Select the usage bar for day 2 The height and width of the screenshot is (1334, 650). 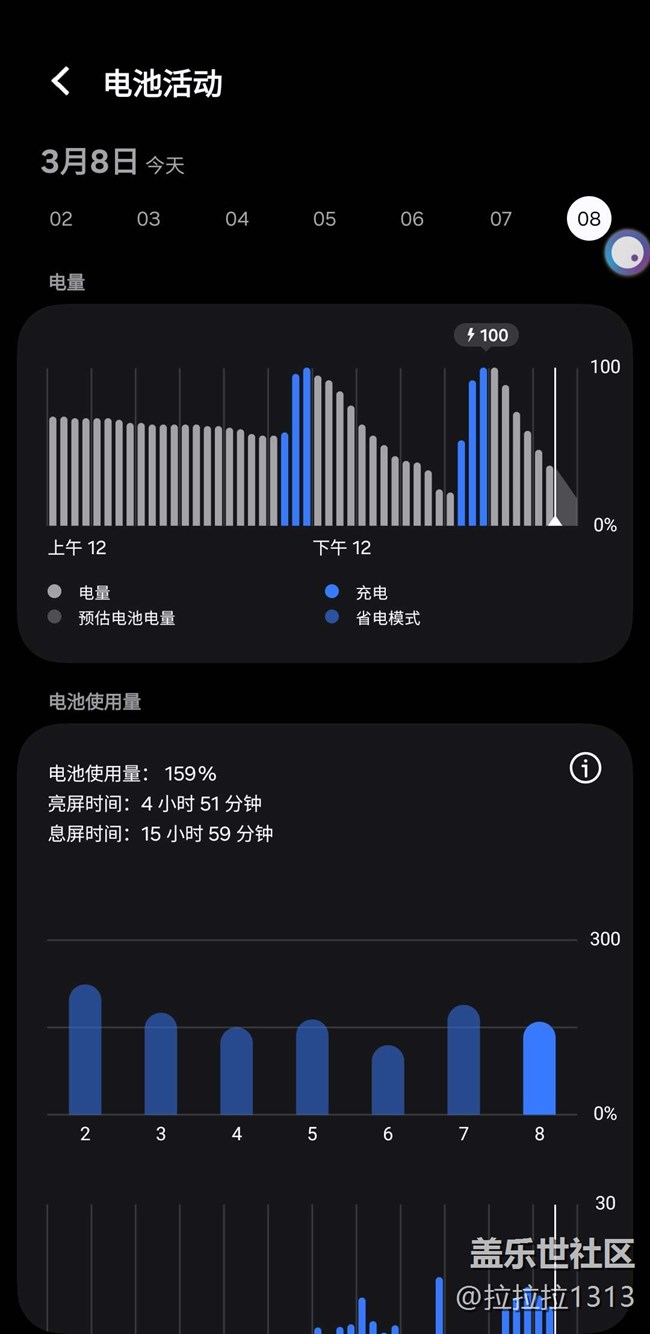85,1052
